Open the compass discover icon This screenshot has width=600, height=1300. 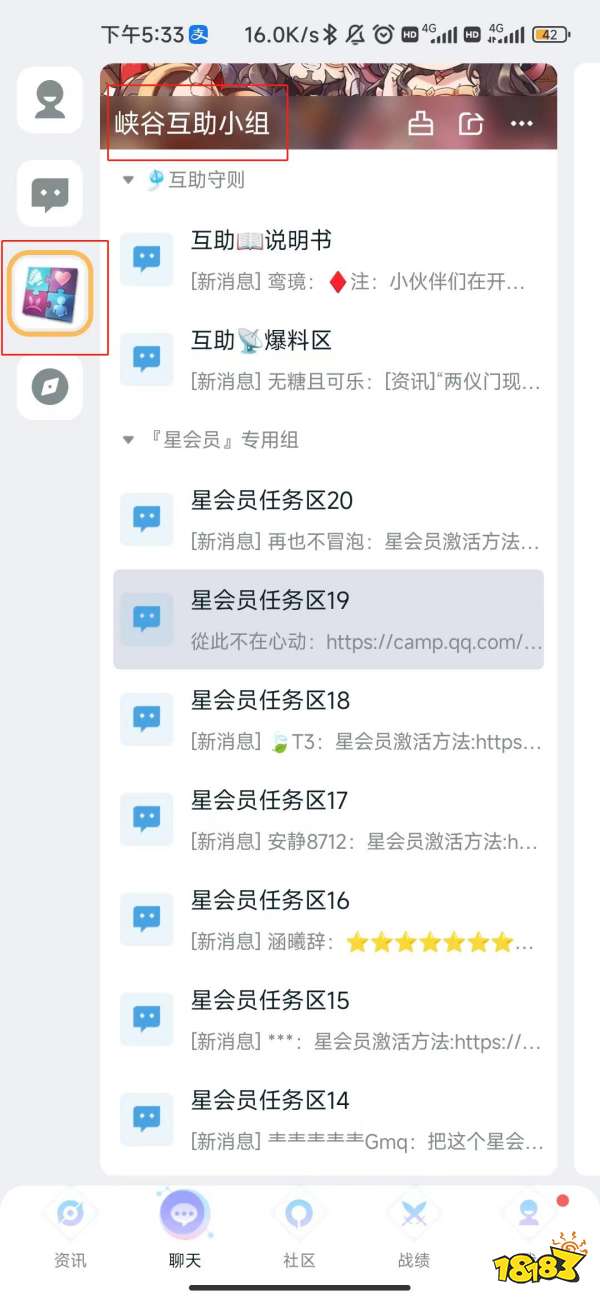pos(50,387)
